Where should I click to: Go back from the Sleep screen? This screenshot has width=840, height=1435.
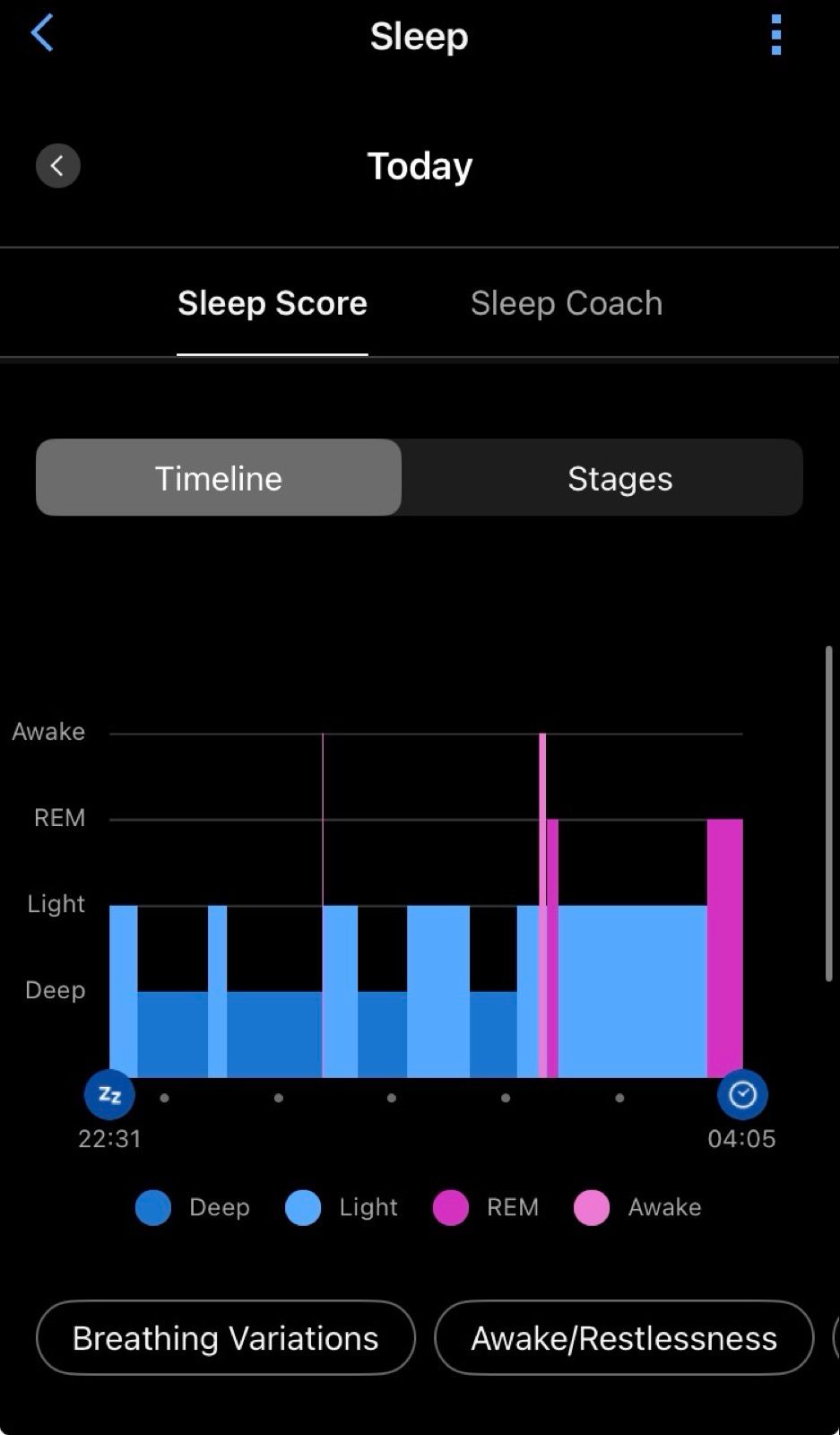coord(42,34)
